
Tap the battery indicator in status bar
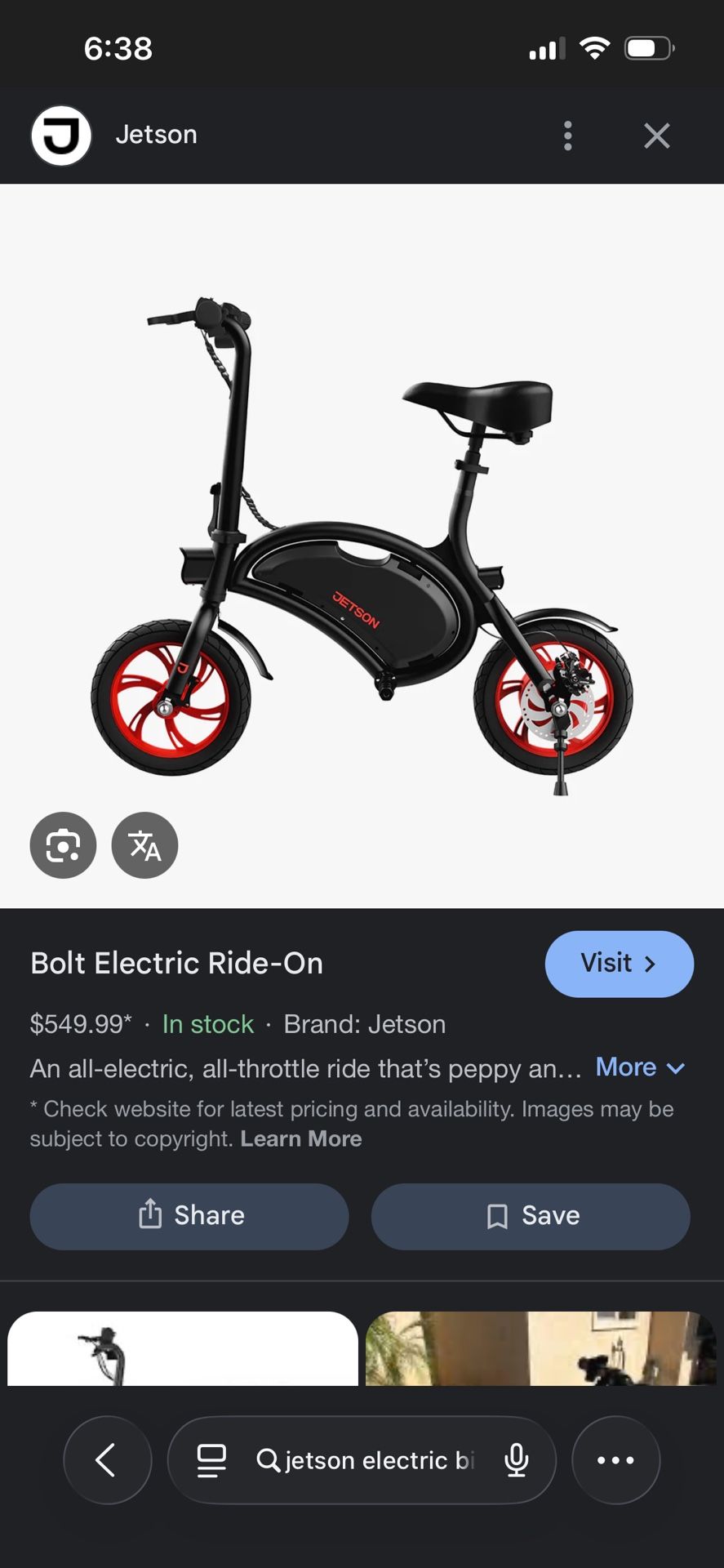click(x=647, y=48)
